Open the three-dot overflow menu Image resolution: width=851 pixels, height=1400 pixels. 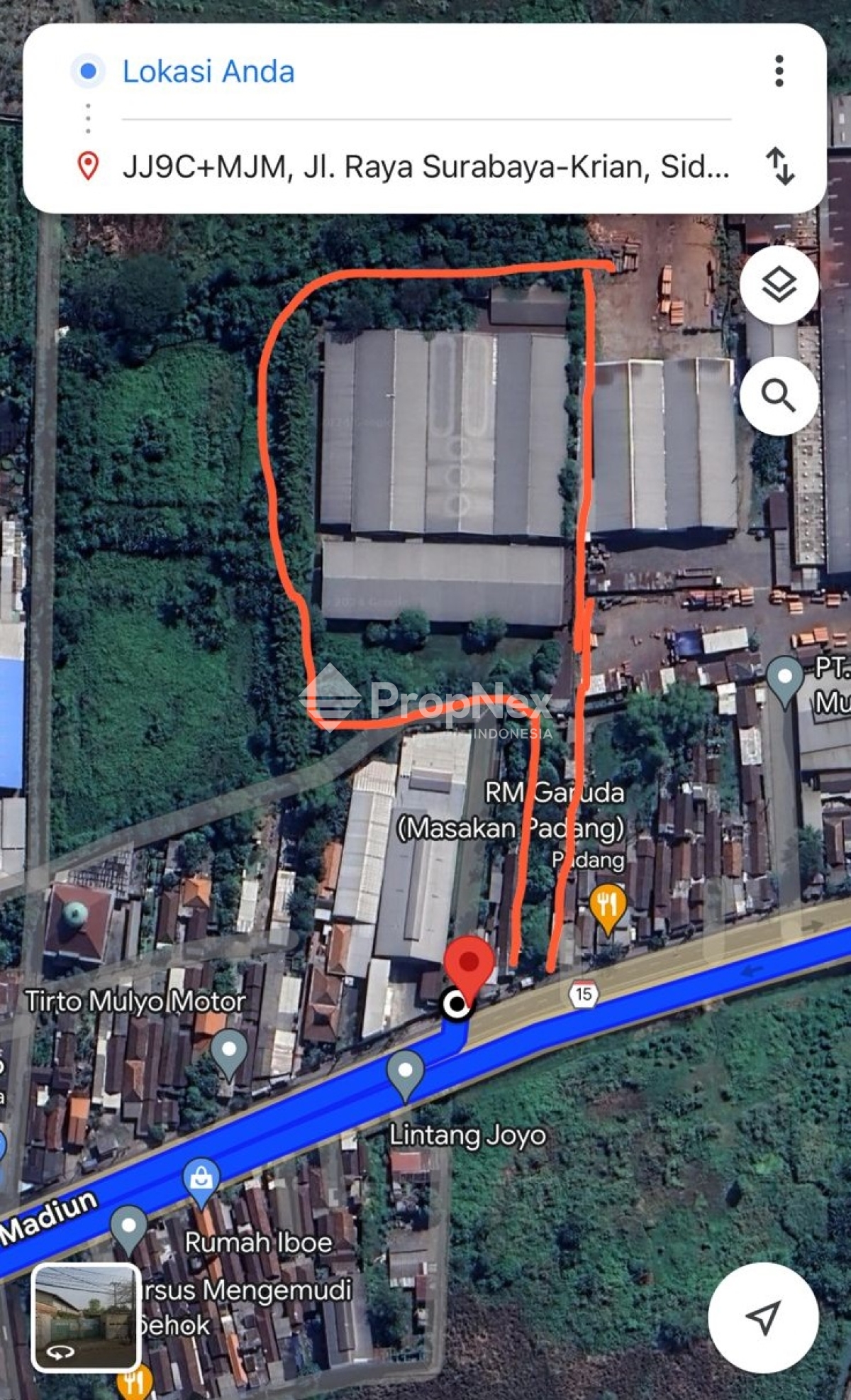click(779, 71)
